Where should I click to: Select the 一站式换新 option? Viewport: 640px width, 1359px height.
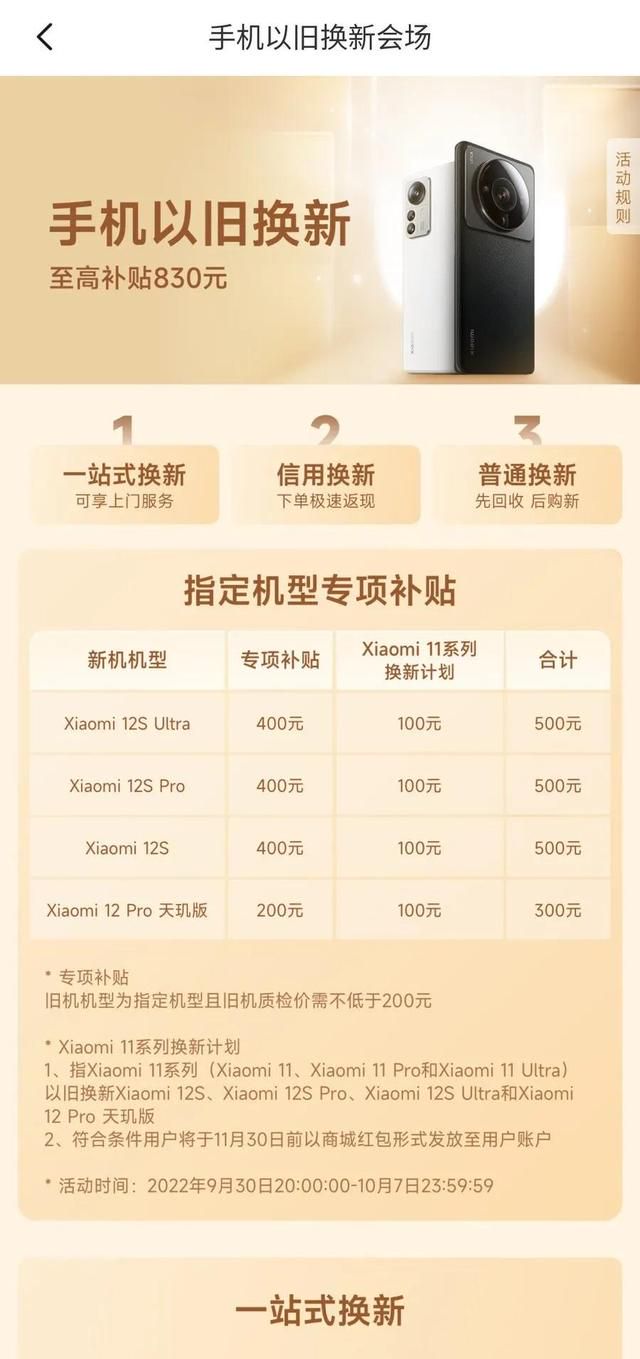click(x=124, y=485)
